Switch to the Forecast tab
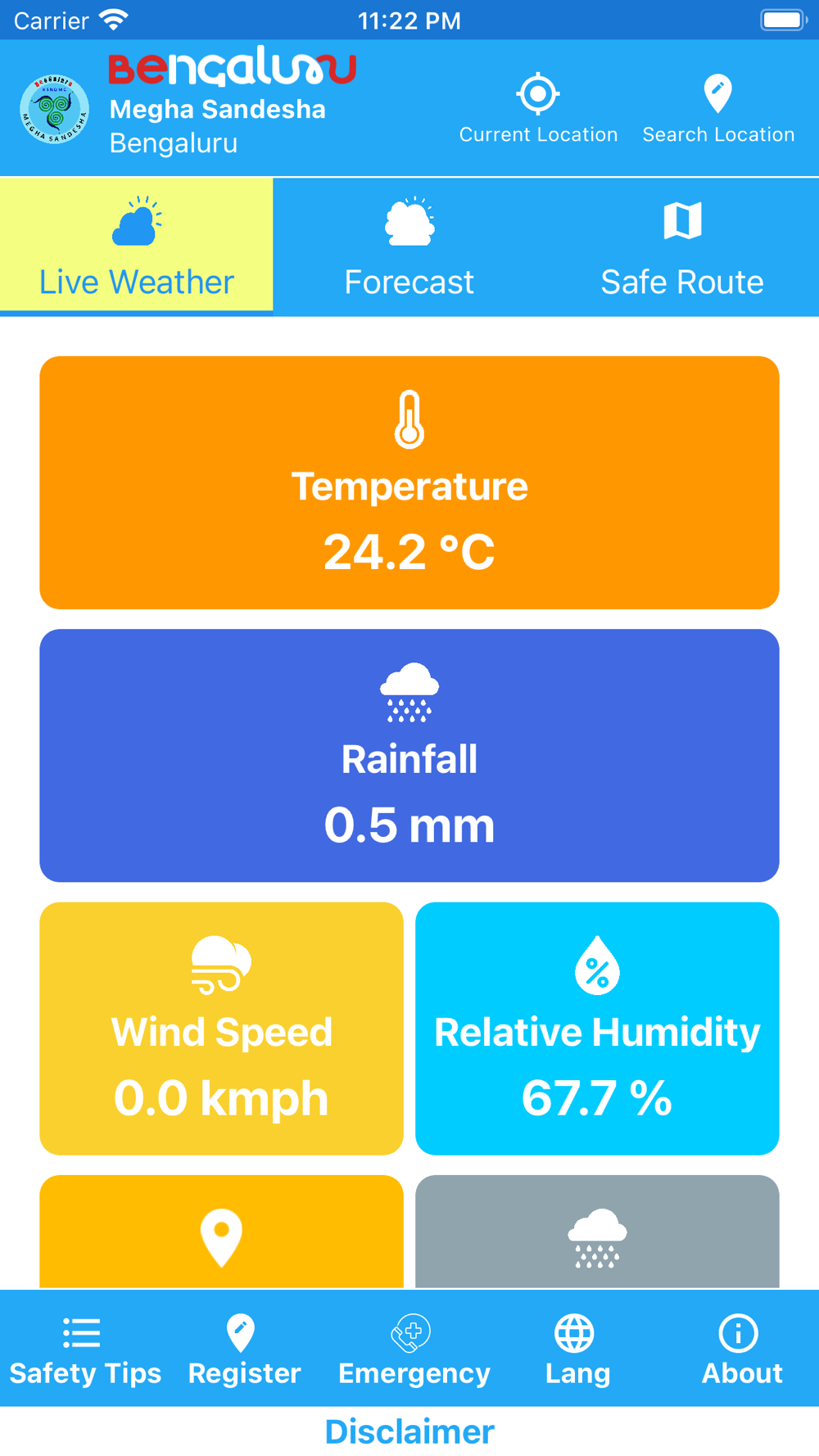Screen dimensions: 819x1456 pos(409,246)
